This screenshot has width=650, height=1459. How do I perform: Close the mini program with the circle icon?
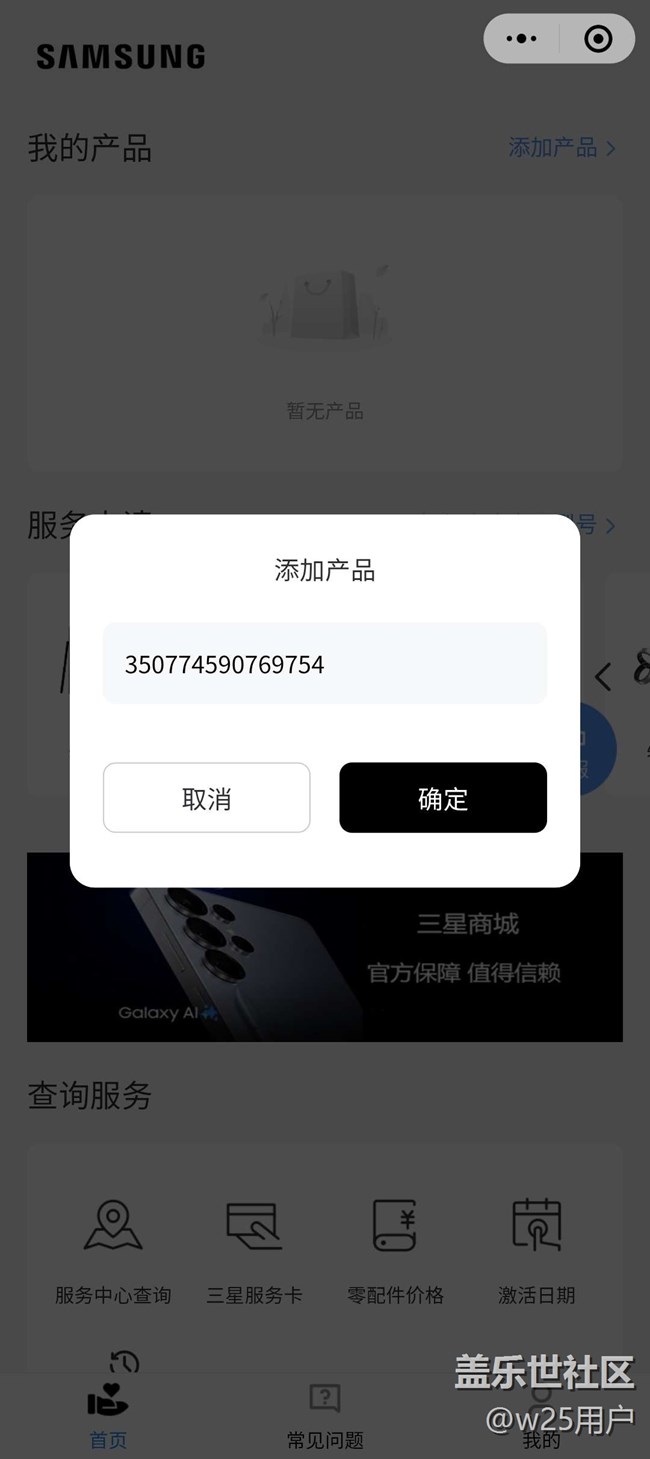(x=598, y=40)
